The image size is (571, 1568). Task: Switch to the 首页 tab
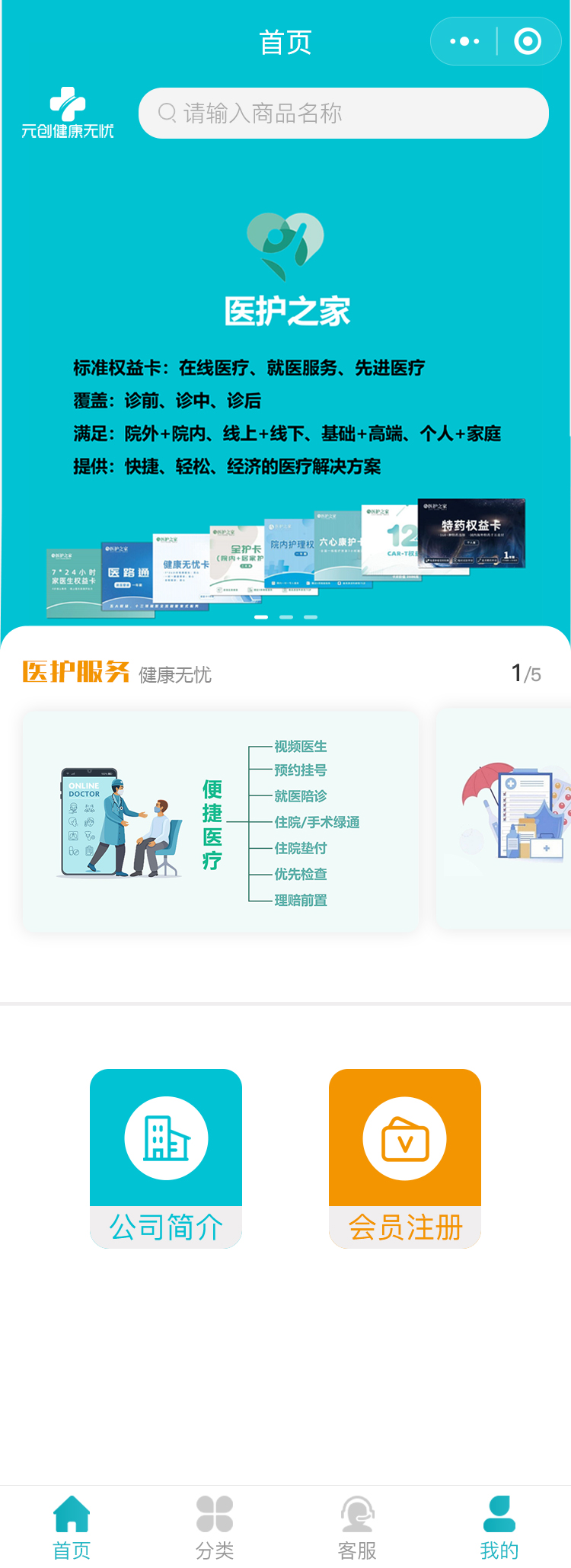pos(72,1527)
